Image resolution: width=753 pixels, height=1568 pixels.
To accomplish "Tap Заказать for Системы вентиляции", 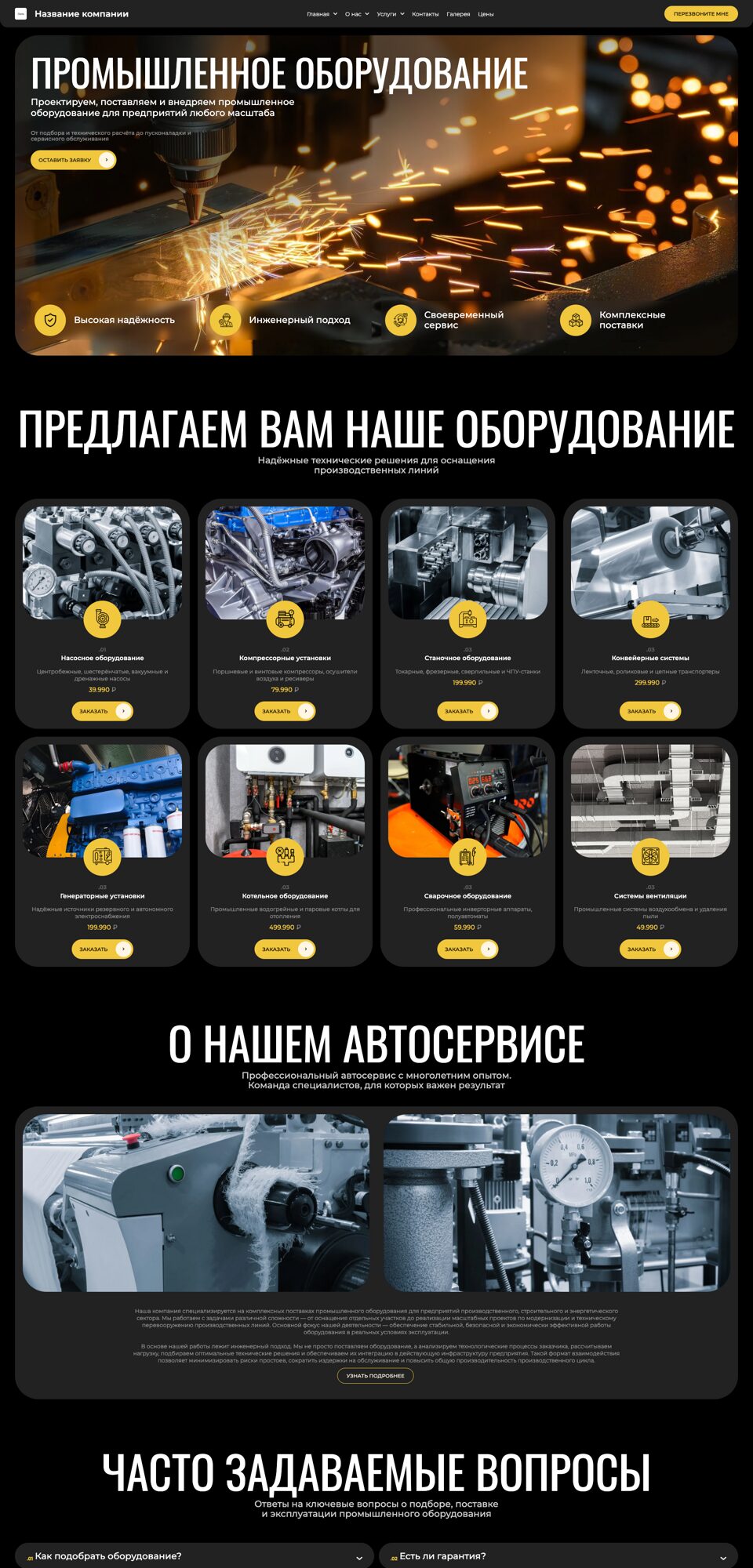I will coord(649,949).
